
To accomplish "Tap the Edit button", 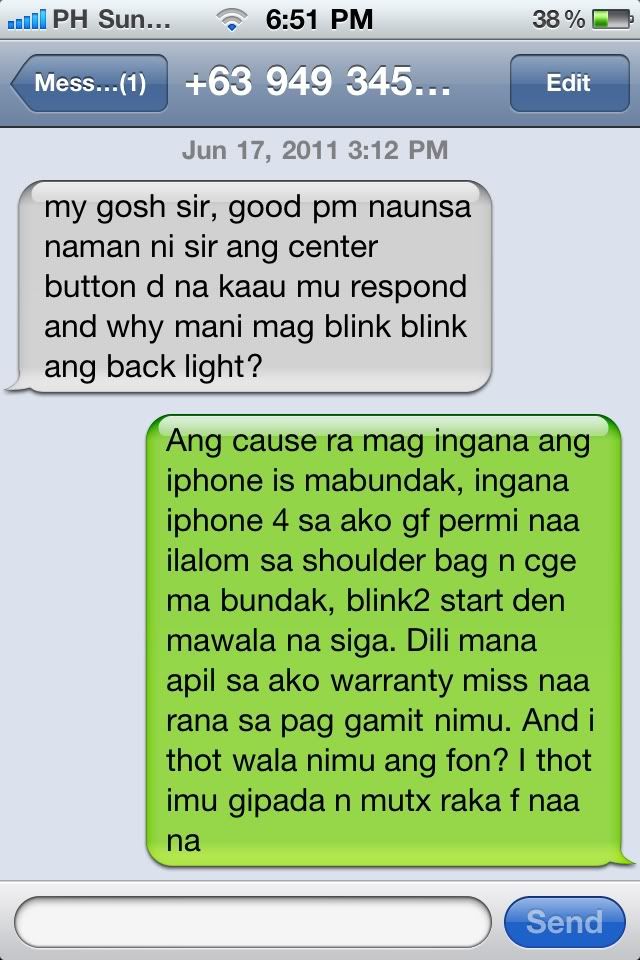I will pos(568,84).
